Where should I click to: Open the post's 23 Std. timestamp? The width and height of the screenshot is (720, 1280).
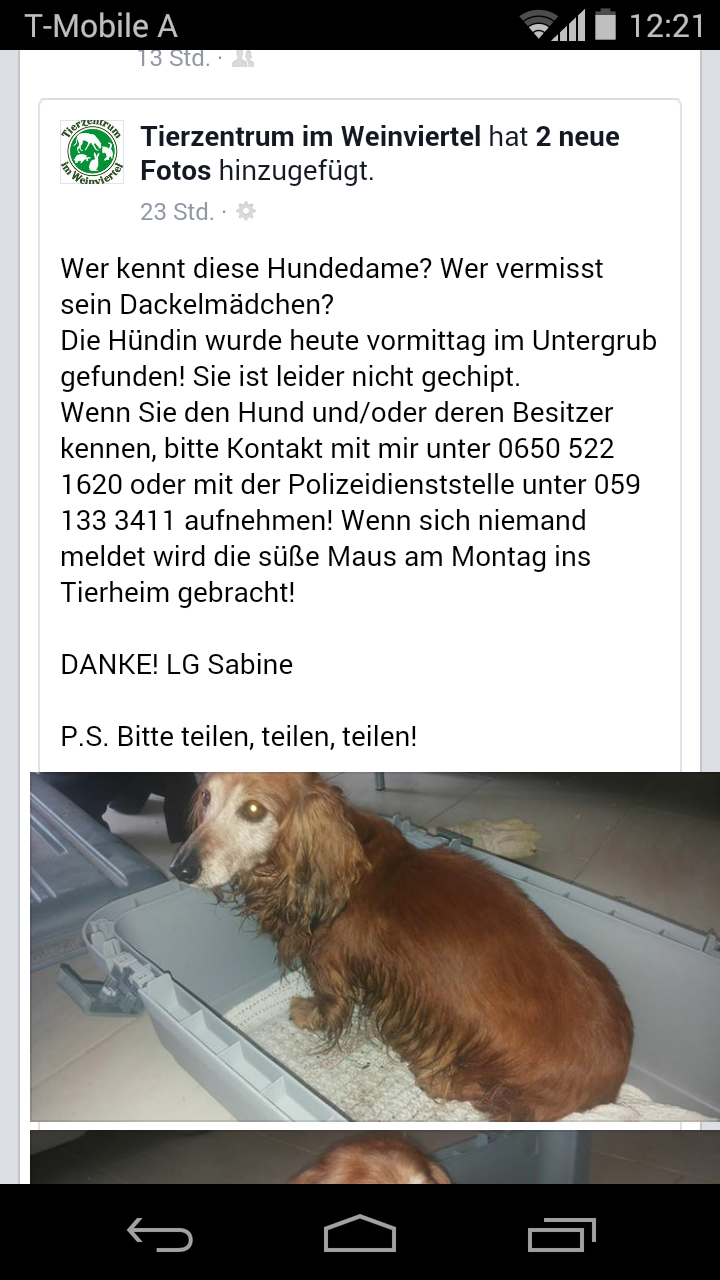(x=177, y=211)
